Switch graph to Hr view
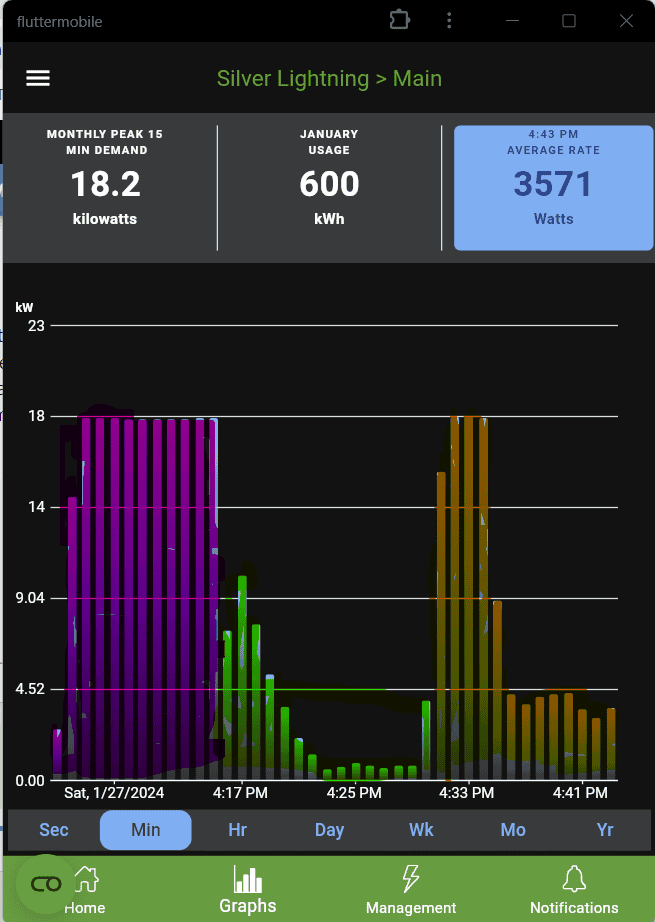The image size is (655, 922). click(237, 830)
